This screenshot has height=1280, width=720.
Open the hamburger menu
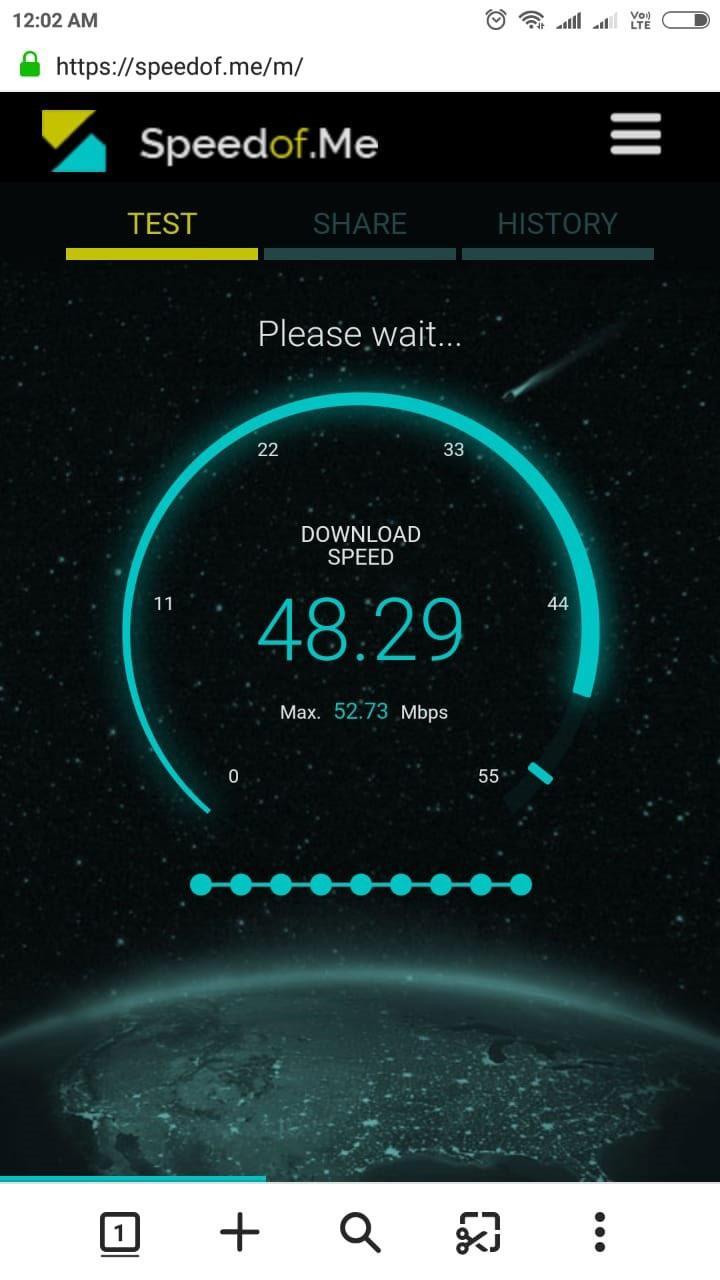(x=635, y=134)
